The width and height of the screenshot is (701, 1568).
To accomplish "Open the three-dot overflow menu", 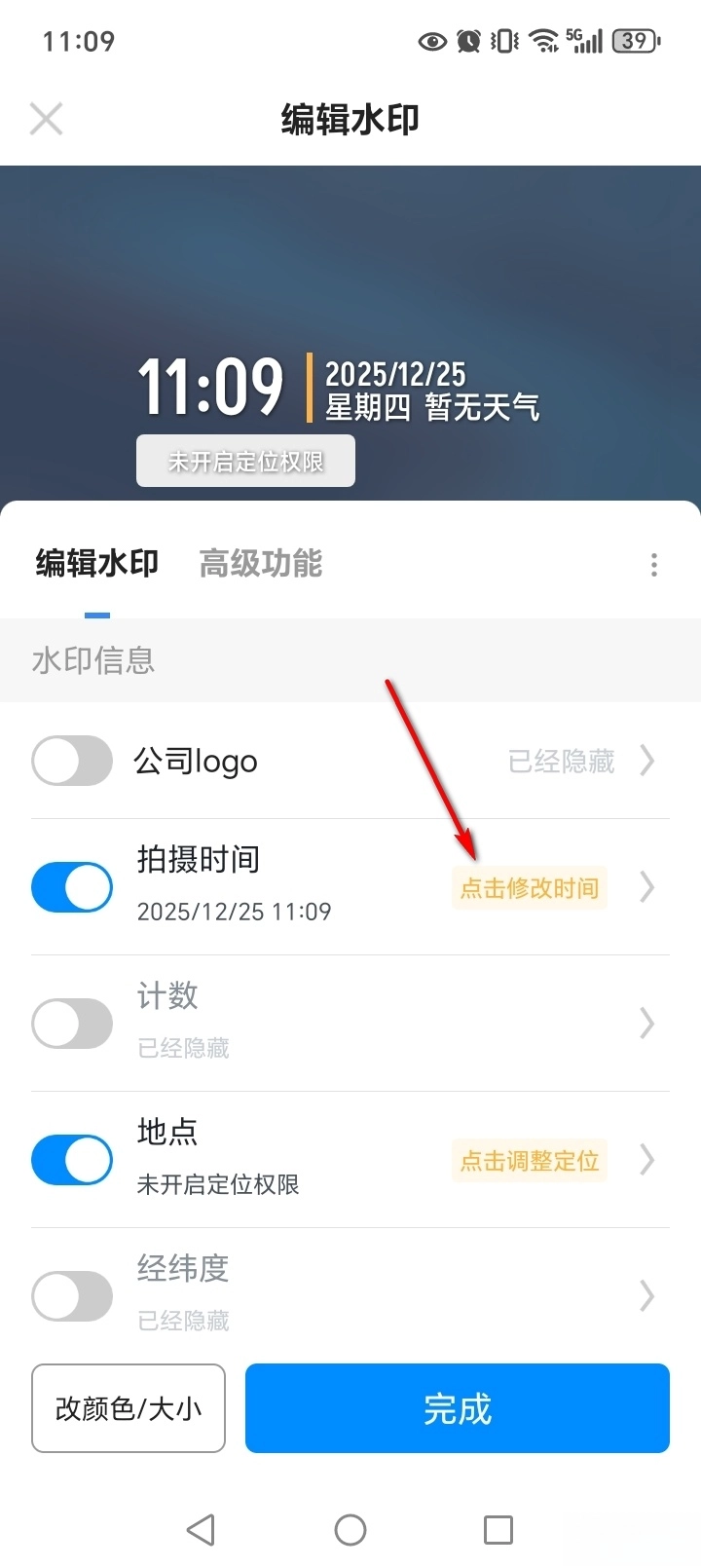I will click(654, 565).
